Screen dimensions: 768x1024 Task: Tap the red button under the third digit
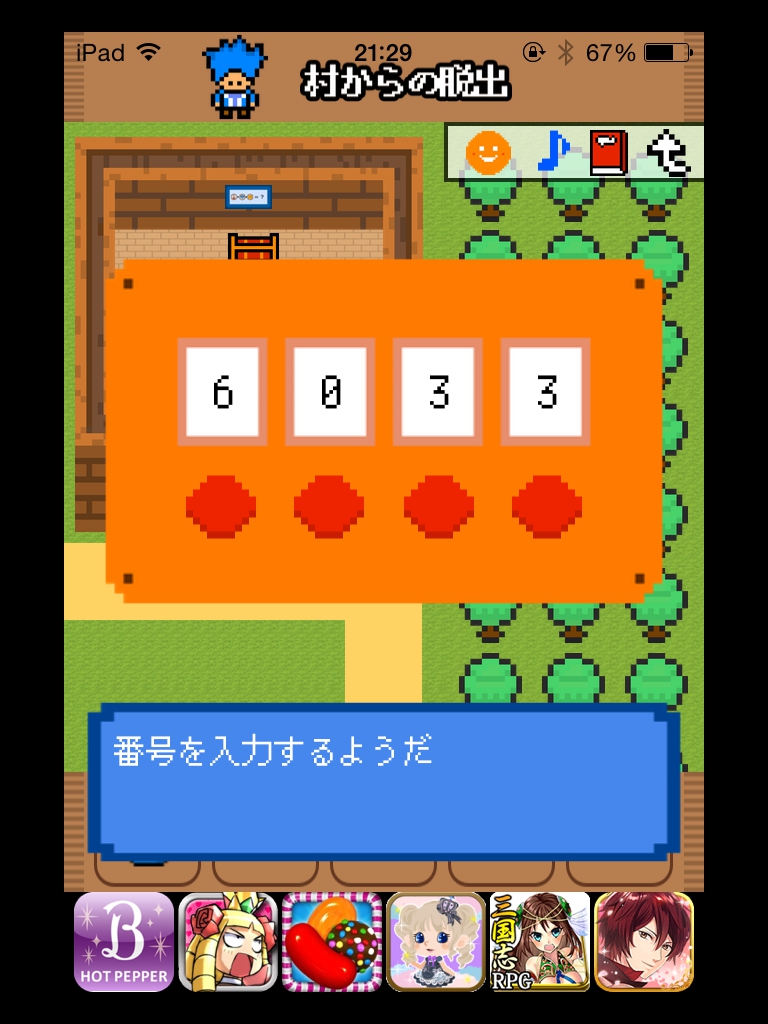(x=438, y=507)
